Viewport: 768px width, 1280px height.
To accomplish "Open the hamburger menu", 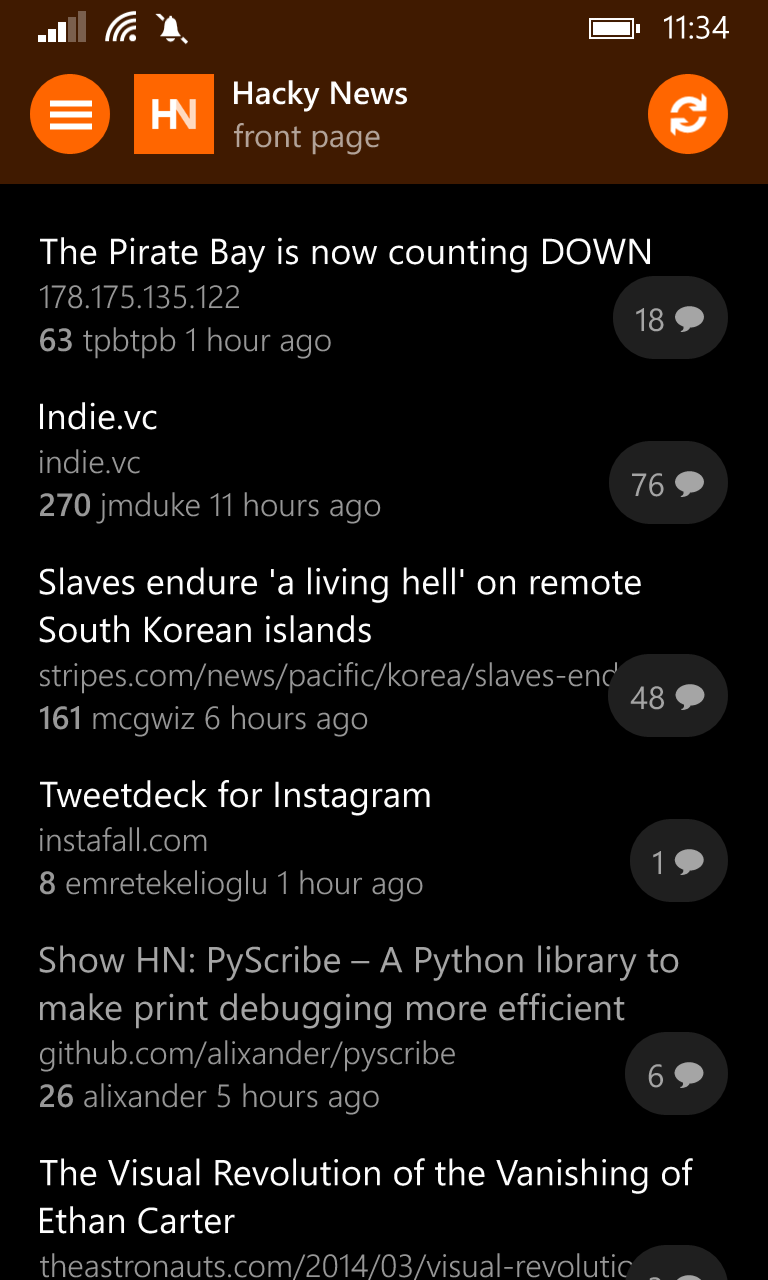I will (70, 114).
